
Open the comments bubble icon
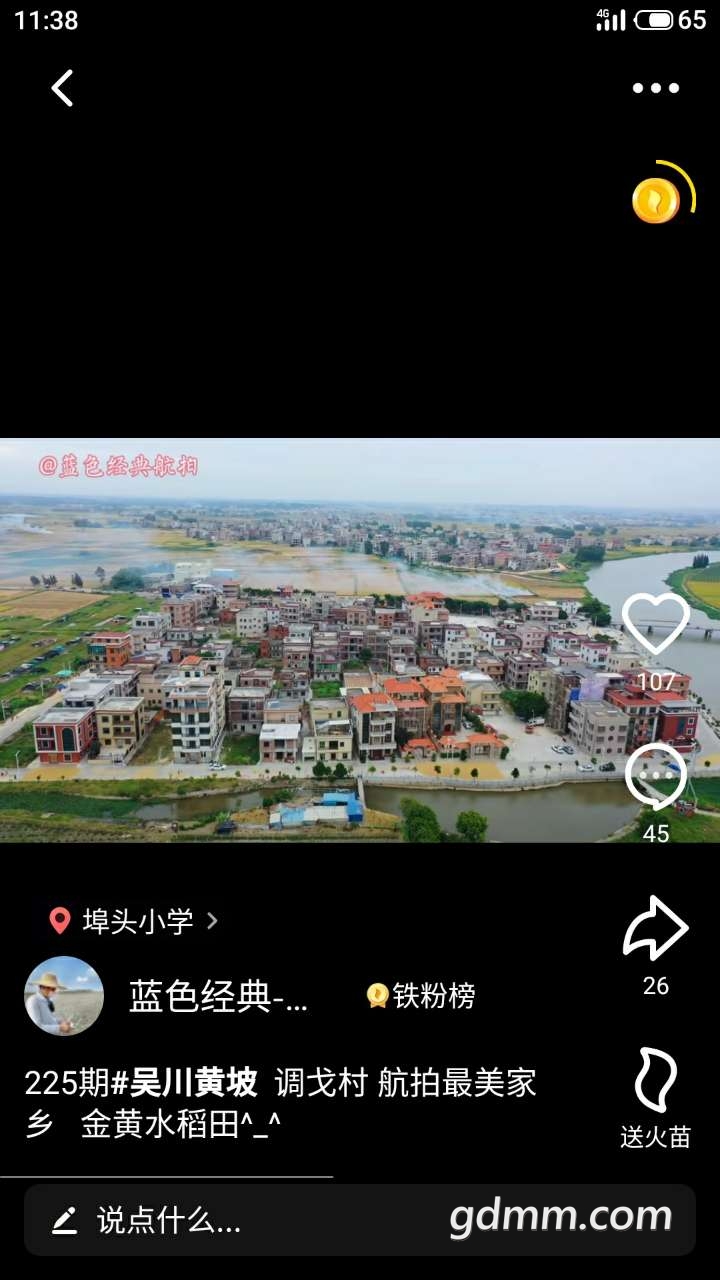pyautogui.click(x=655, y=777)
